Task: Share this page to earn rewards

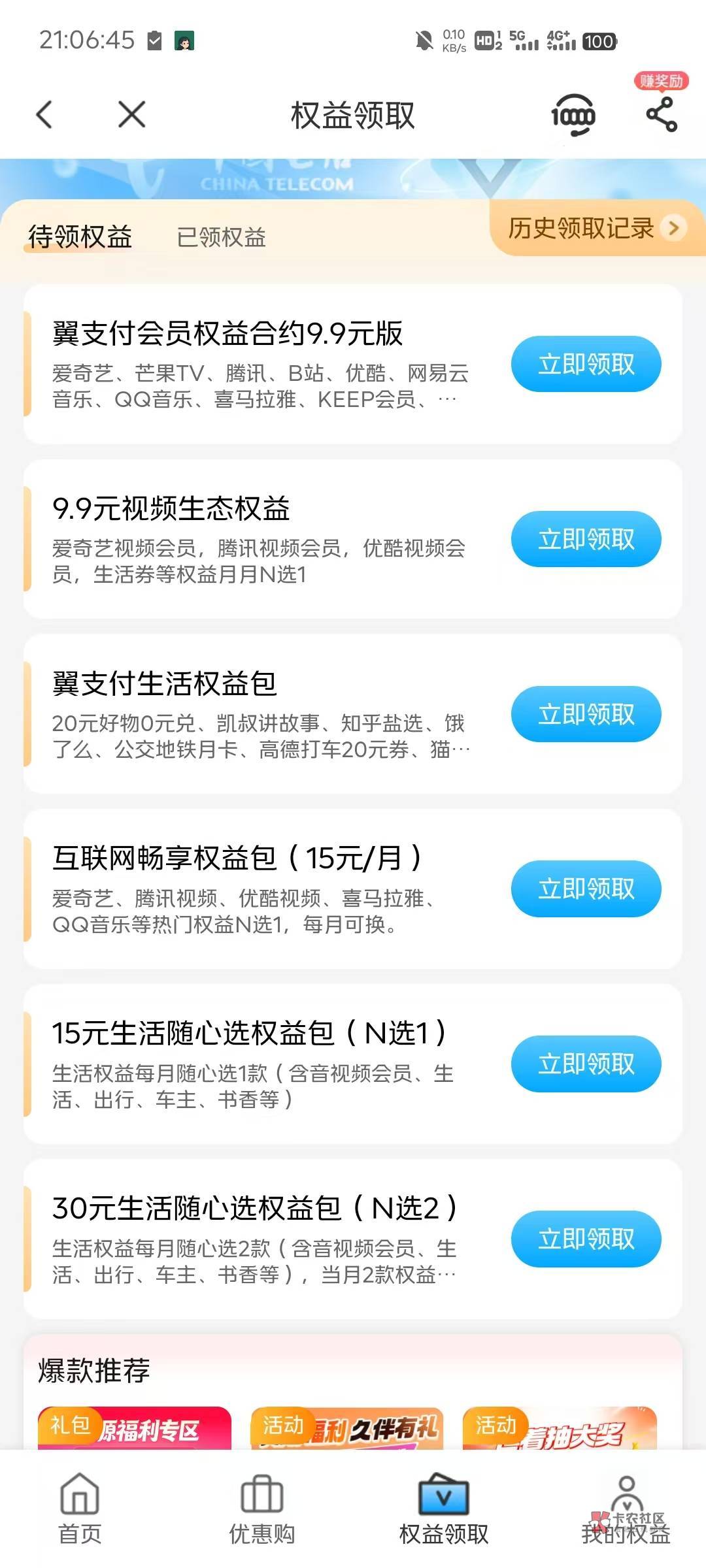Action: click(661, 114)
